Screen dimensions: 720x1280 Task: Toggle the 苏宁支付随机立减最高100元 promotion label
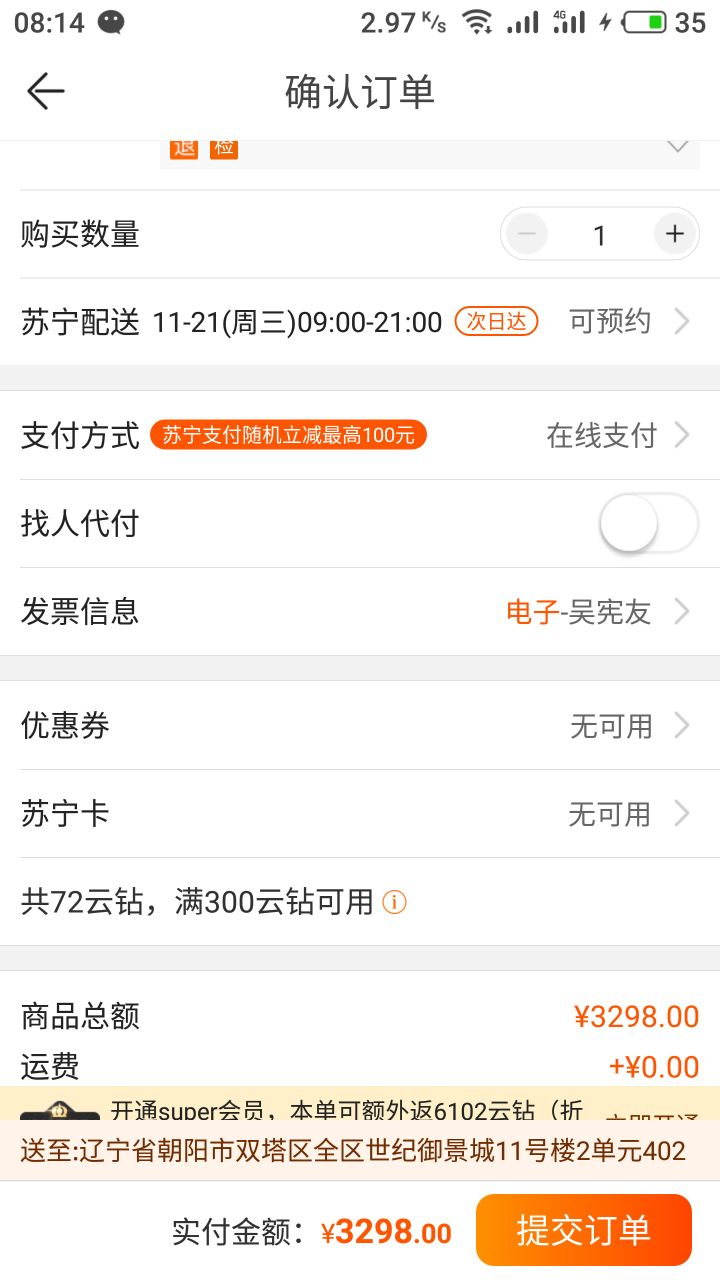pyautogui.click(x=288, y=436)
